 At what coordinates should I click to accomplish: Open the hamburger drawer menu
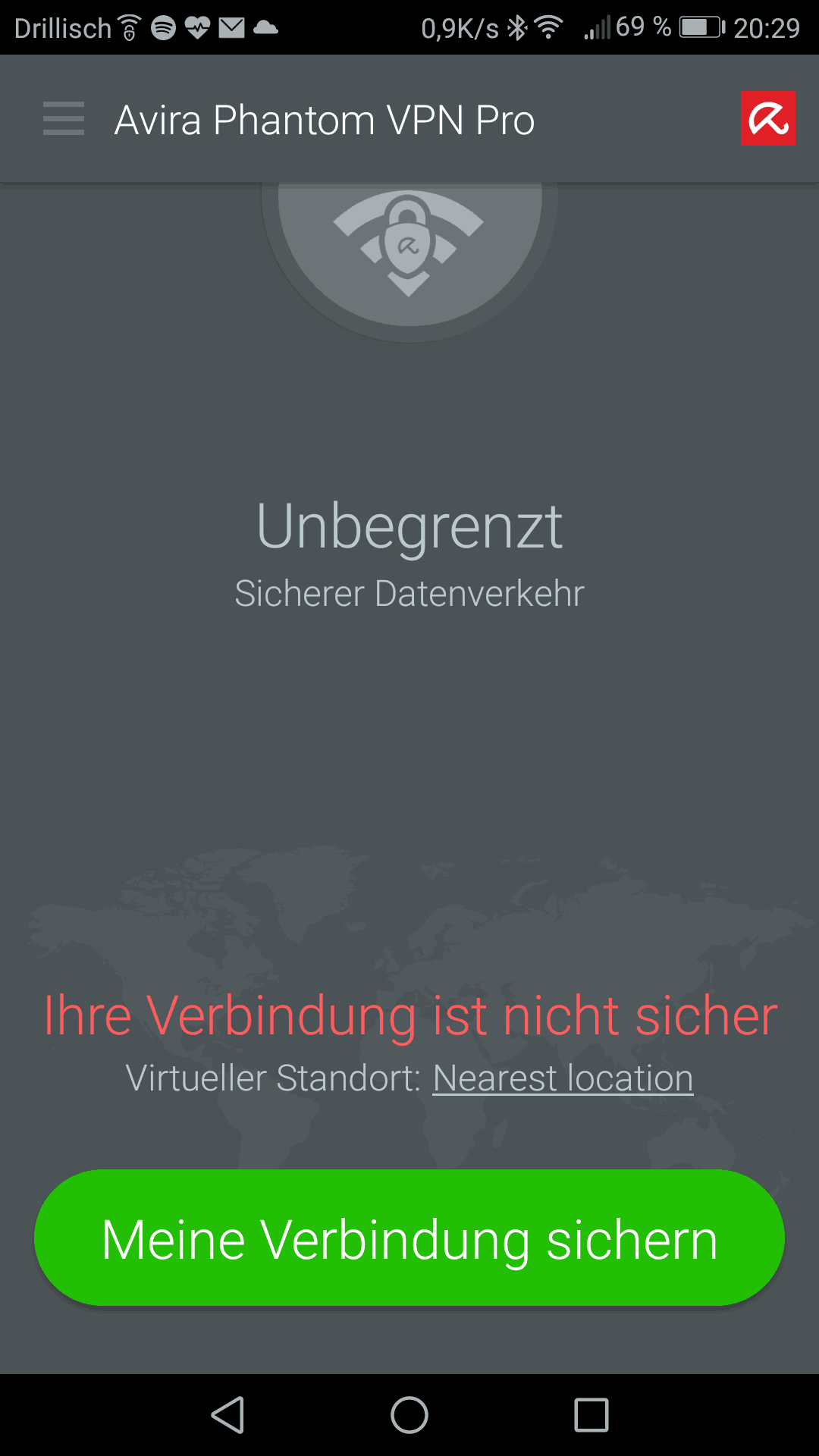click(64, 119)
